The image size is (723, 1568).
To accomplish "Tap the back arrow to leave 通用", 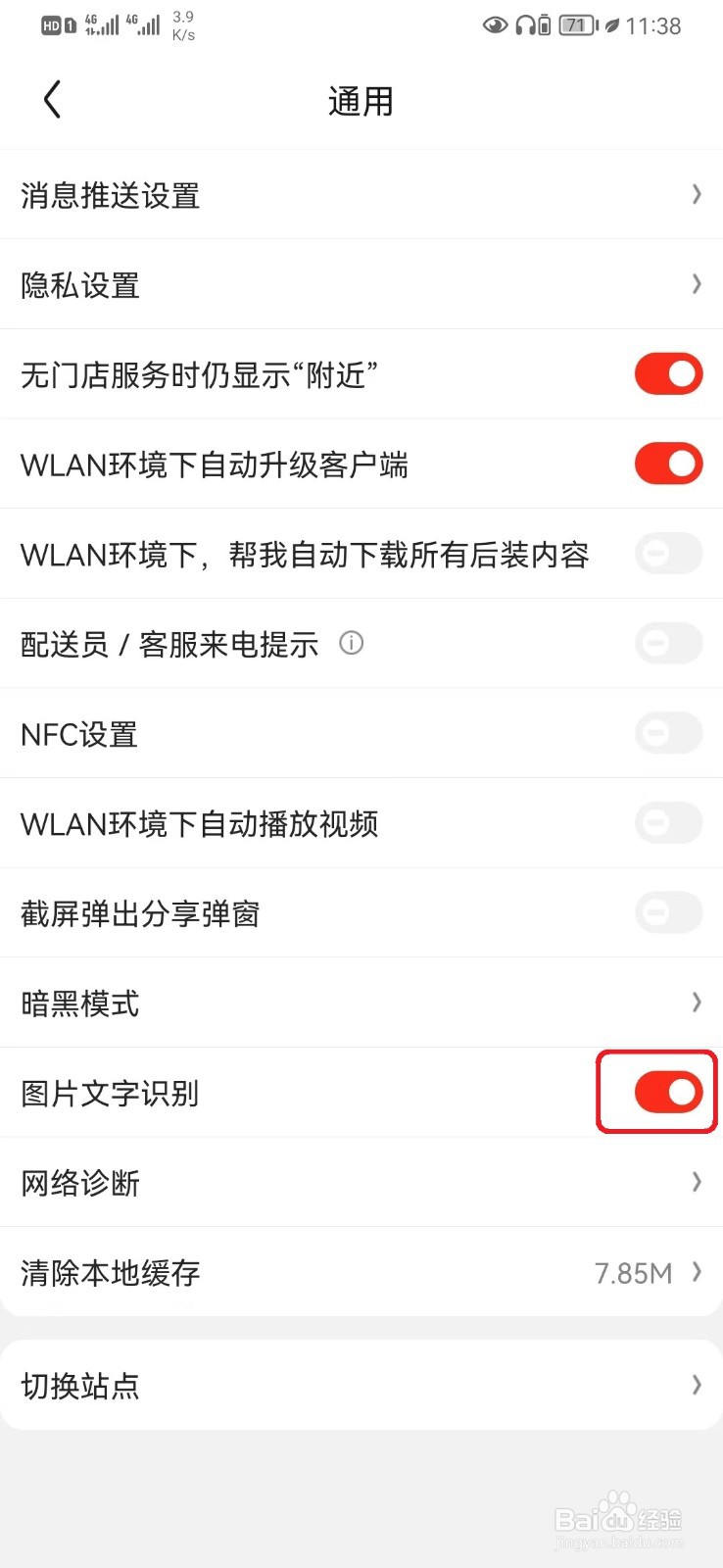I will pyautogui.click(x=51, y=99).
